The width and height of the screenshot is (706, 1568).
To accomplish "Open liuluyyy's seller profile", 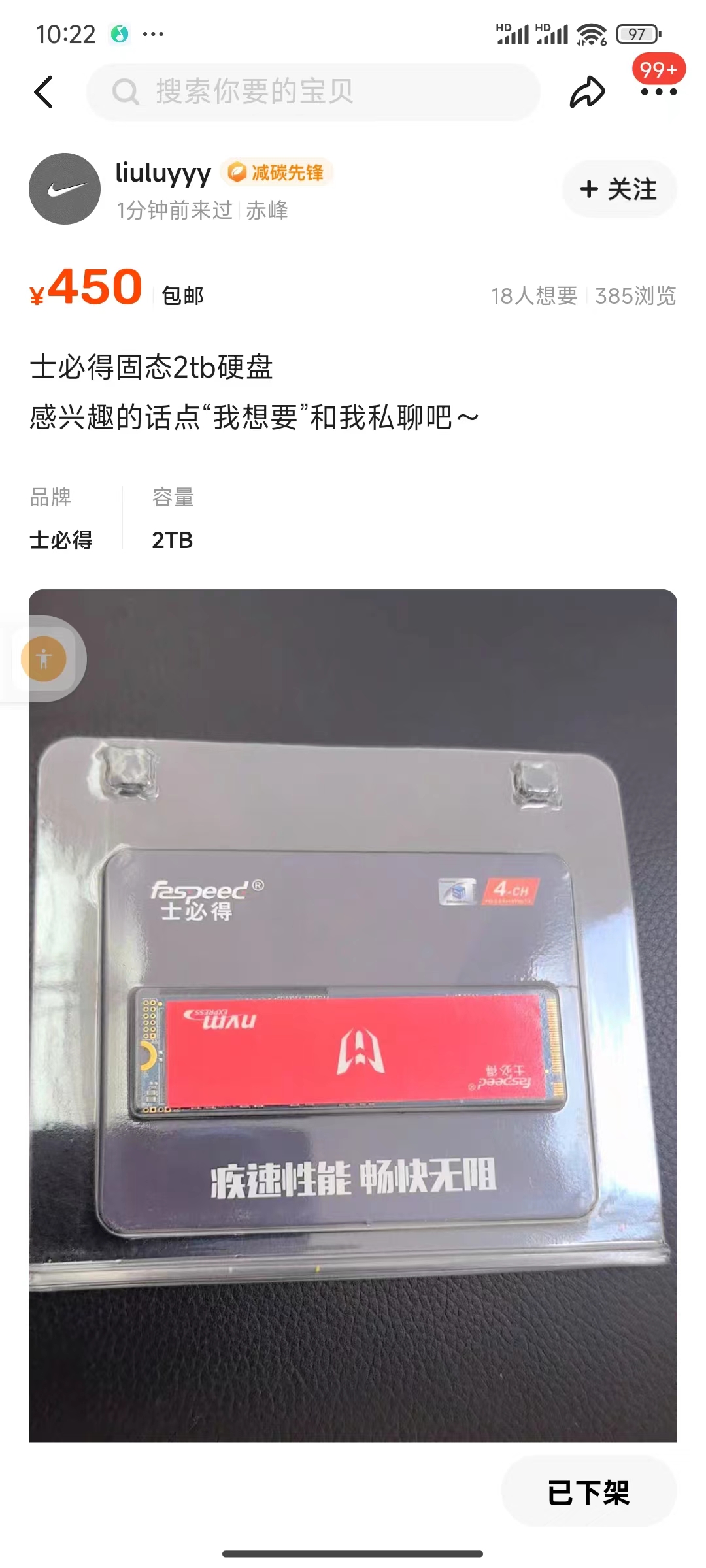I will [x=65, y=189].
